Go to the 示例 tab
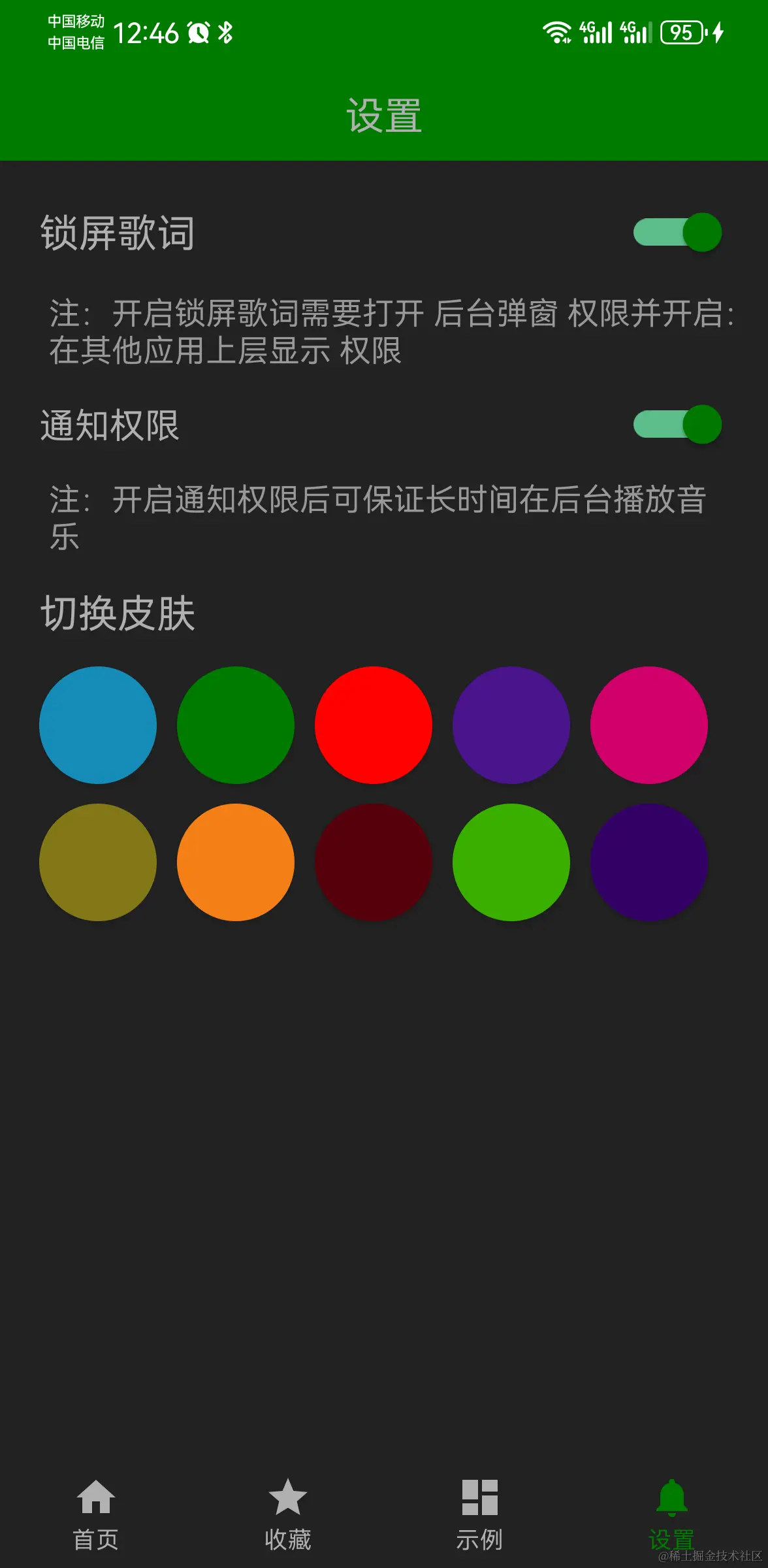The width and height of the screenshot is (768, 1568). [480, 1514]
